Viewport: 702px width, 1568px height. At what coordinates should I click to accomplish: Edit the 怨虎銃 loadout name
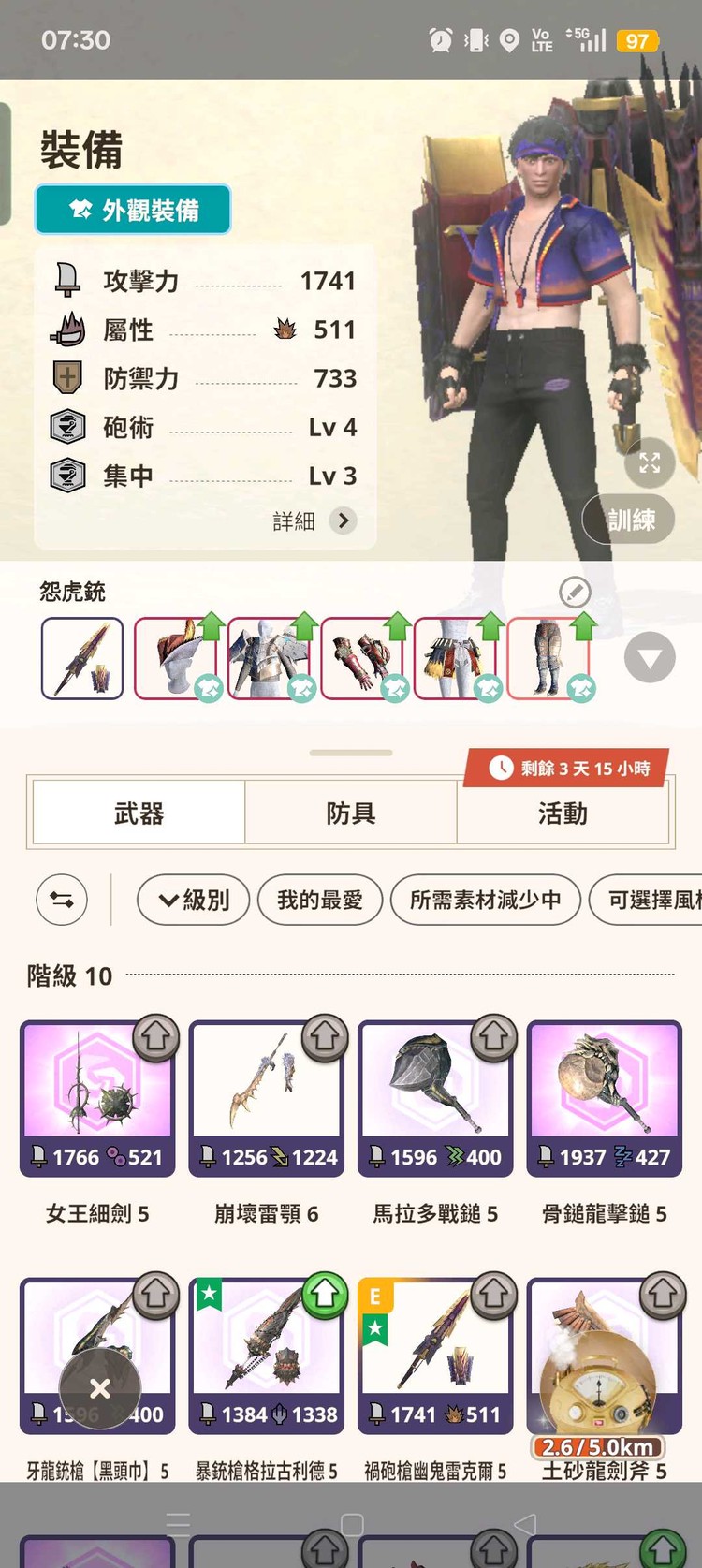click(574, 592)
